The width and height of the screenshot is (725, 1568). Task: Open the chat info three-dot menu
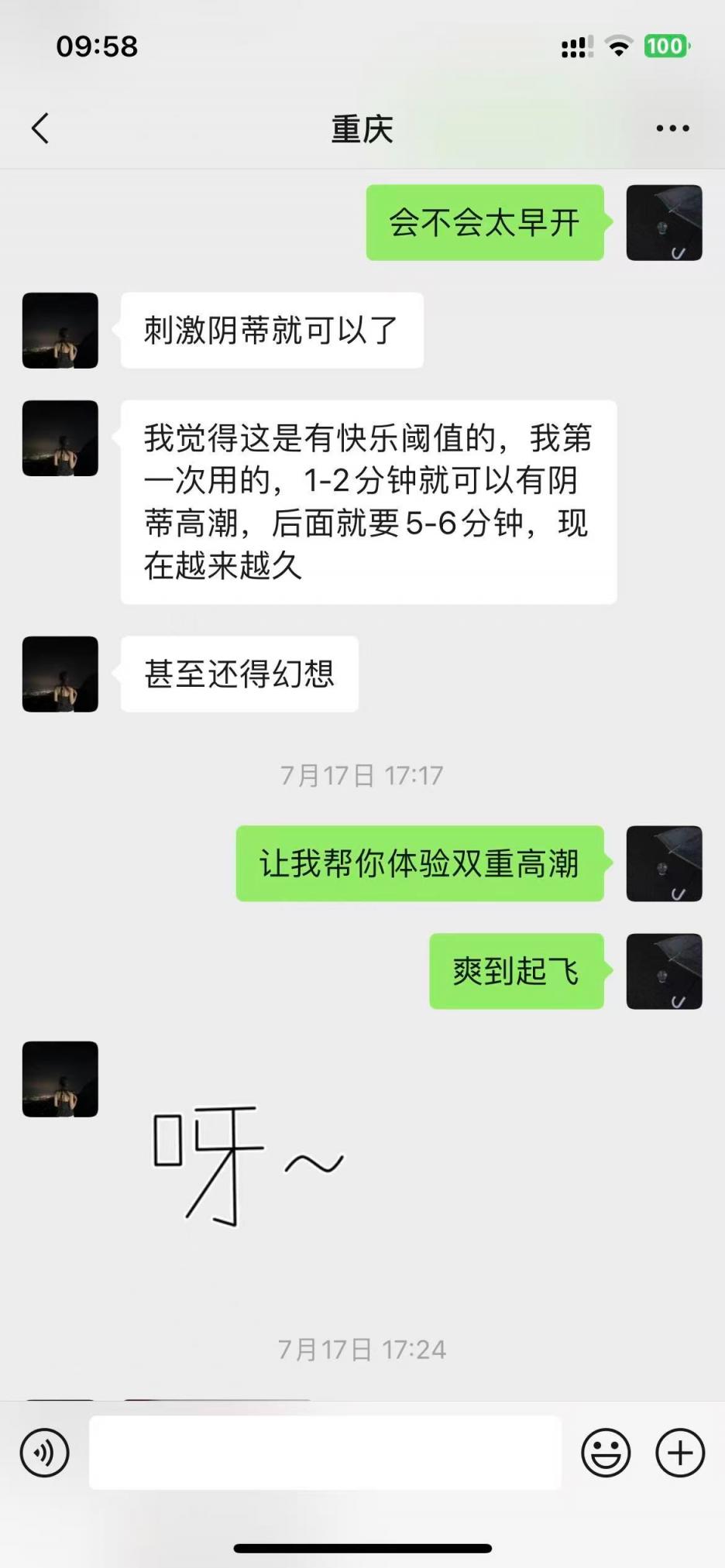coord(672,129)
